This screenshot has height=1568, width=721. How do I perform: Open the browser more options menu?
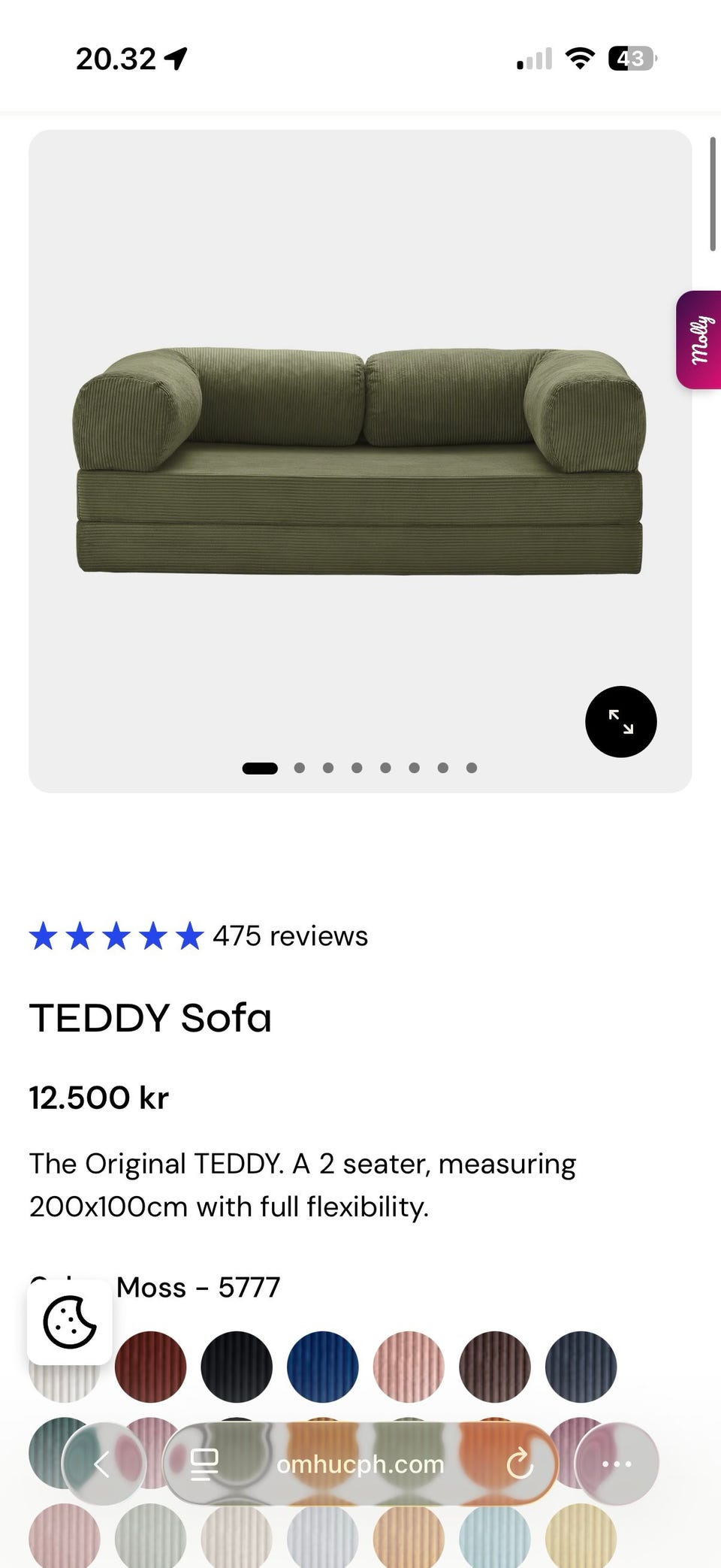point(617,1464)
